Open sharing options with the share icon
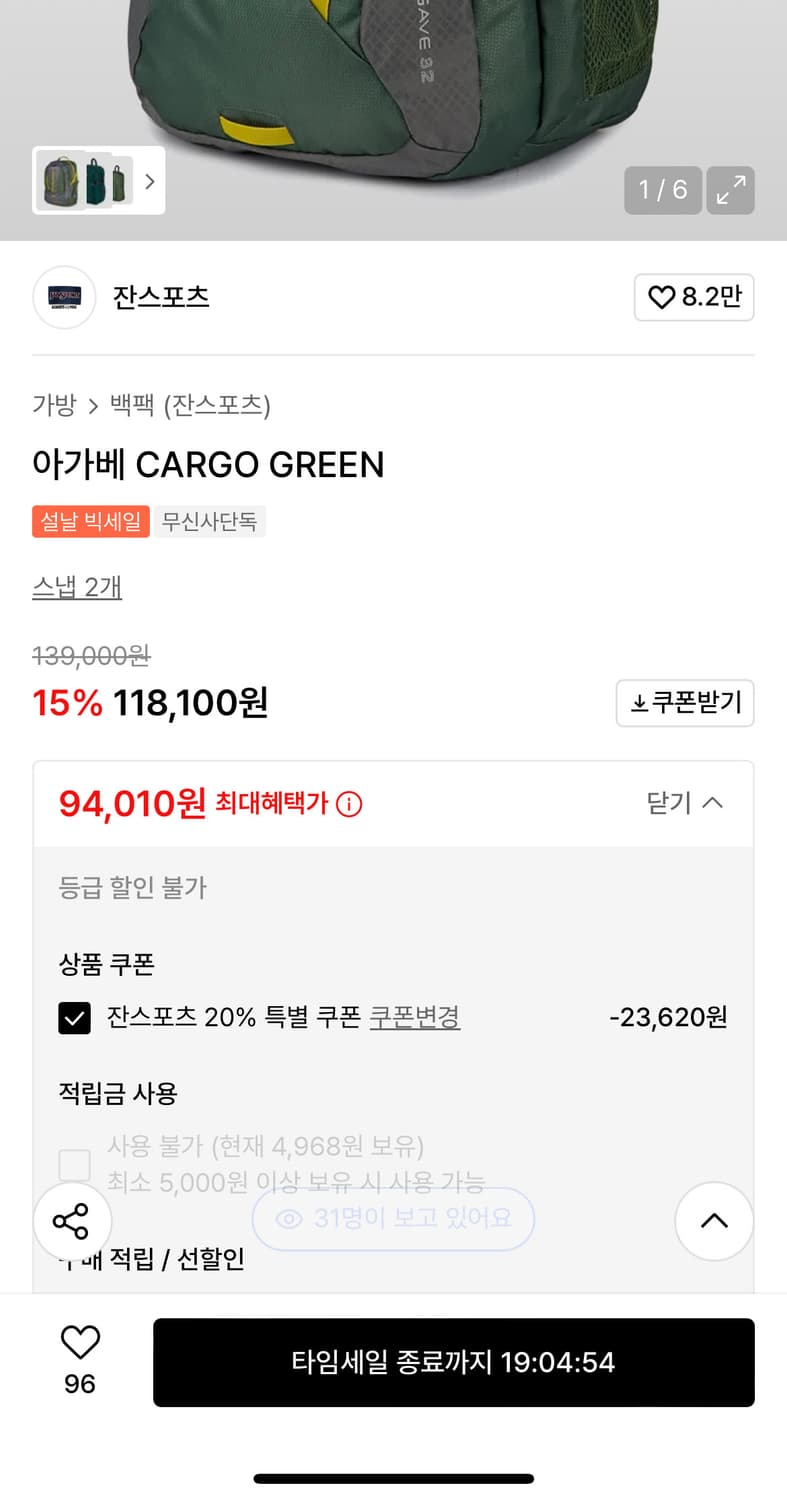The width and height of the screenshot is (787, 1500). 72,1221
